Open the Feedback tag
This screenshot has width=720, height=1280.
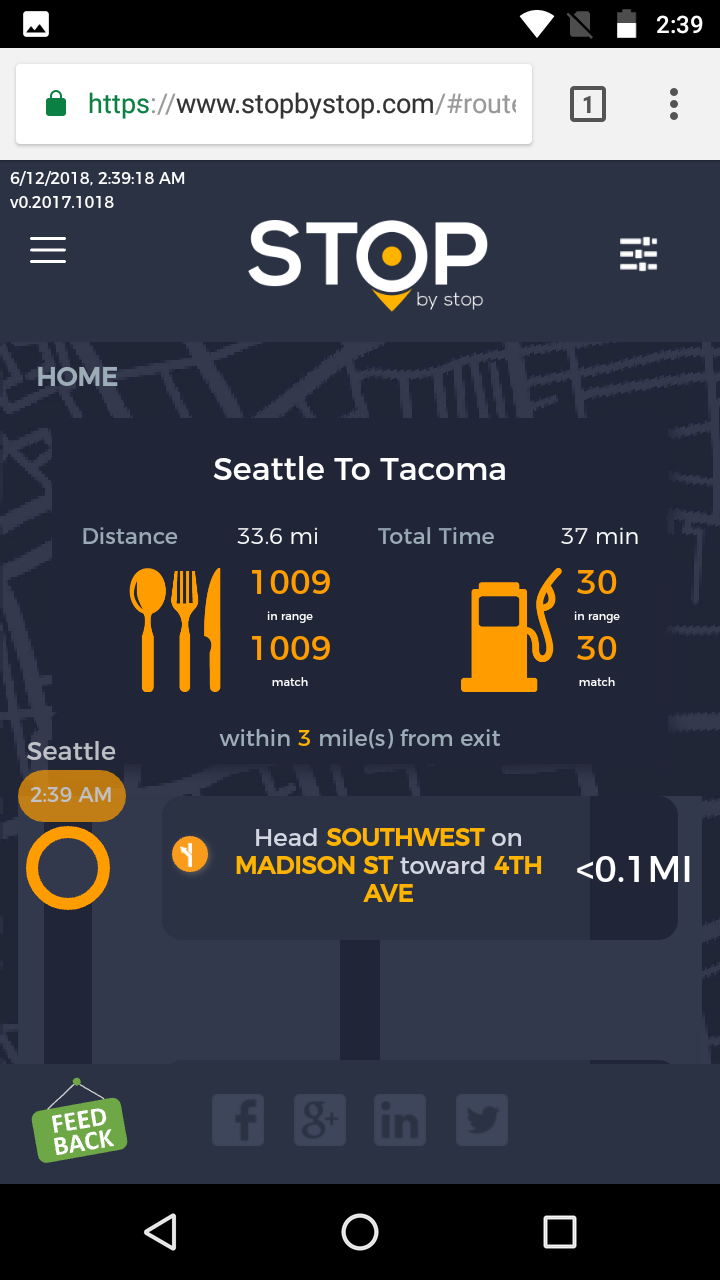[x=79, y=1123]
